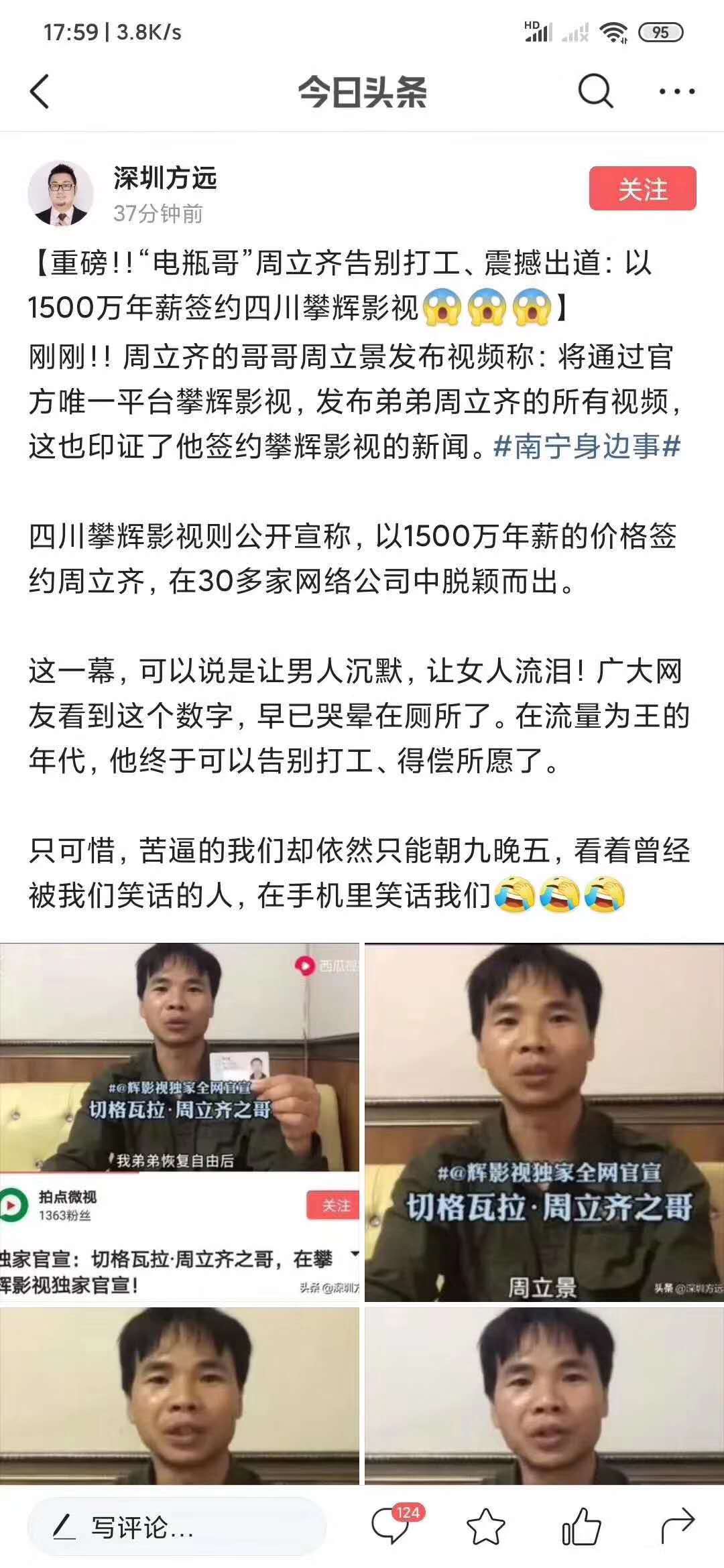Viewport: 724px width, 1568px height.
Task: Tap the 写评论 comment input field
Action: [x=176, y=1527]
